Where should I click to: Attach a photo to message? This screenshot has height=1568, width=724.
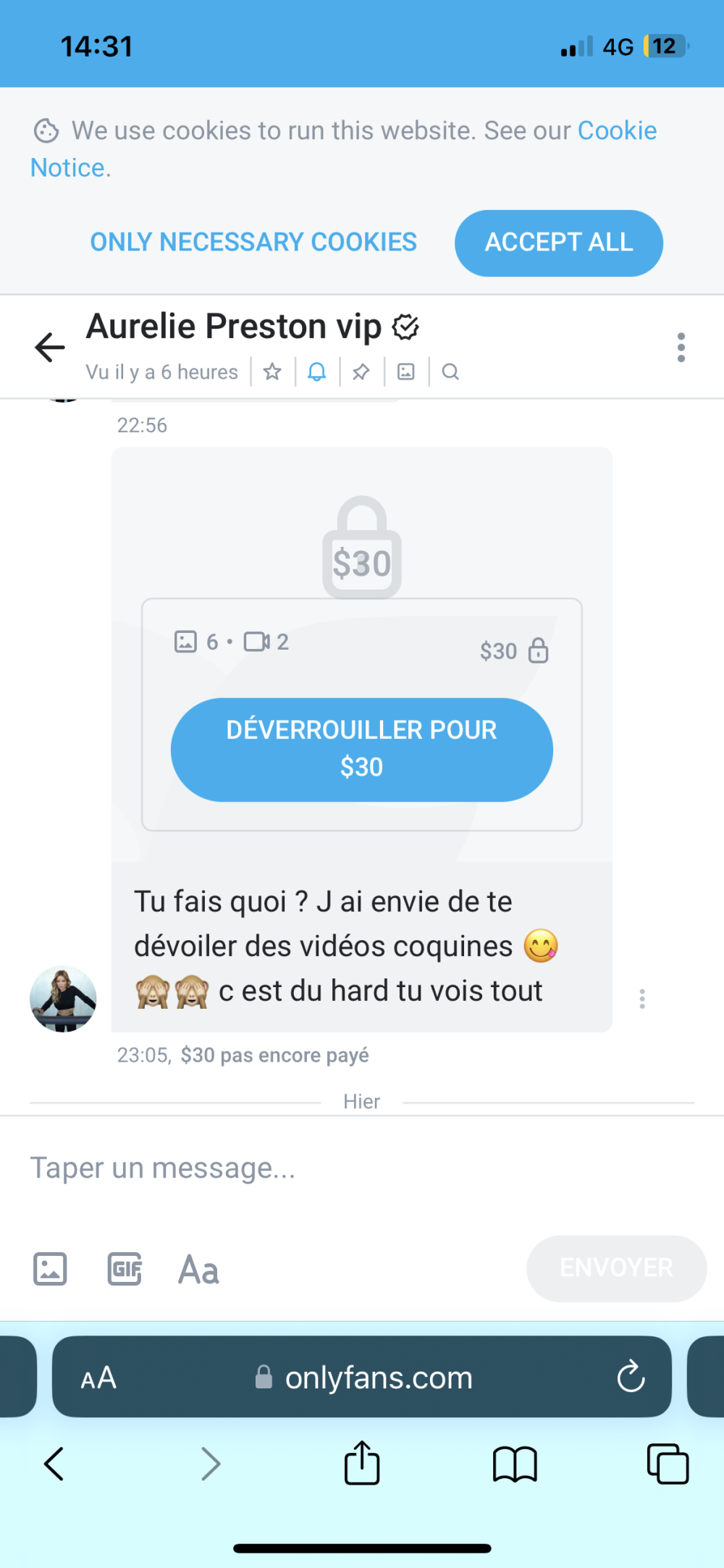click(50, 1269)
